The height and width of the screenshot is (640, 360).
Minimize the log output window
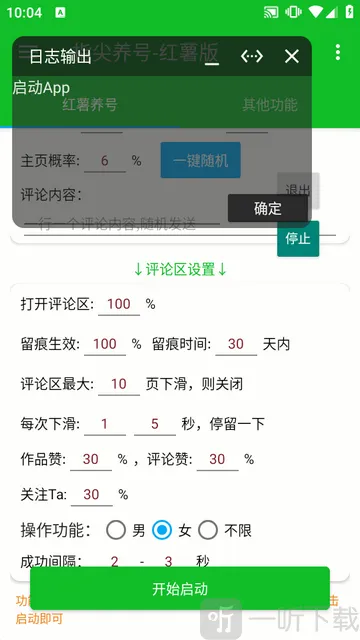coord(212,57)
